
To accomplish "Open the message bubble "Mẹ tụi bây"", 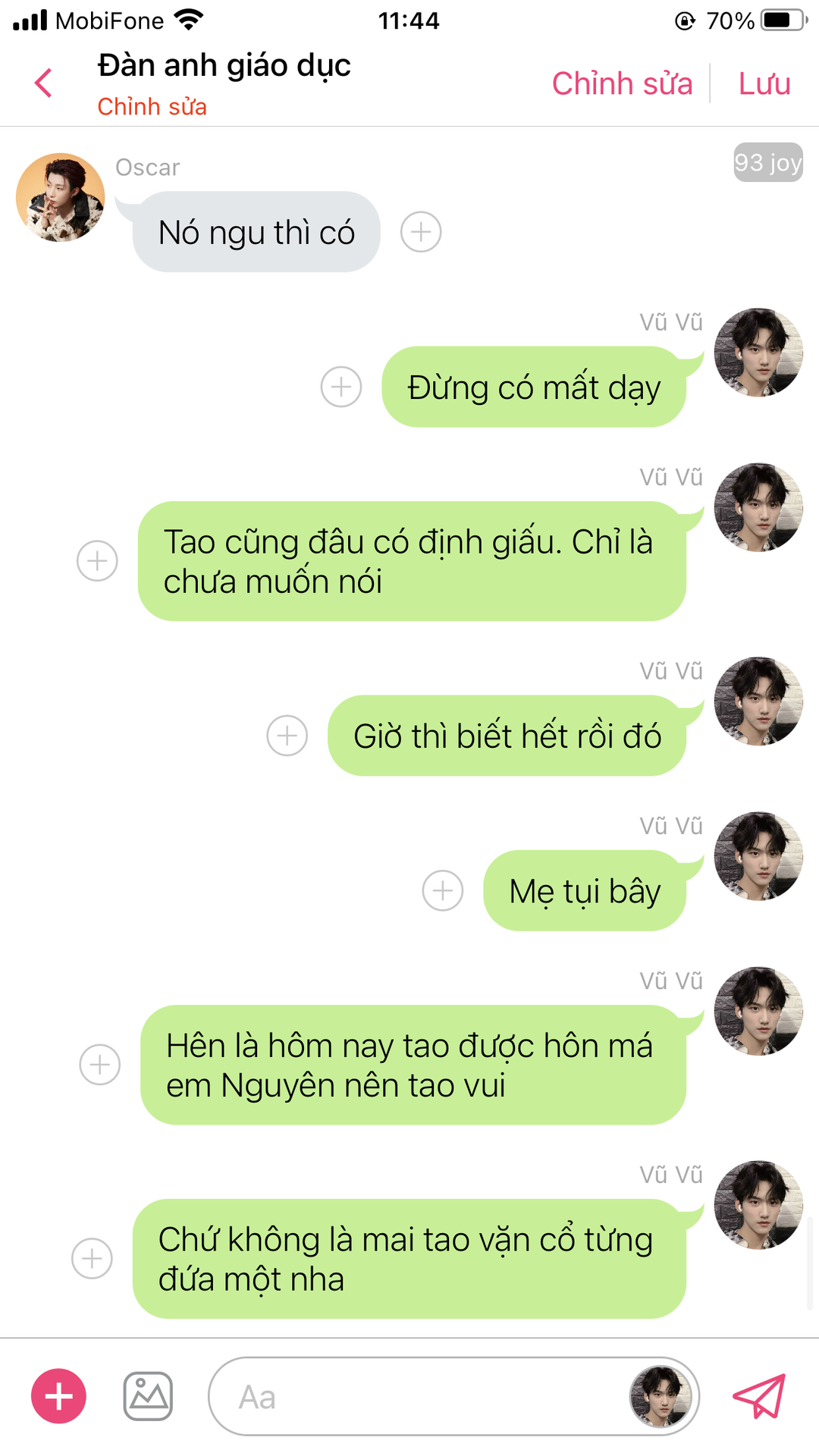I will coord(585,891).
